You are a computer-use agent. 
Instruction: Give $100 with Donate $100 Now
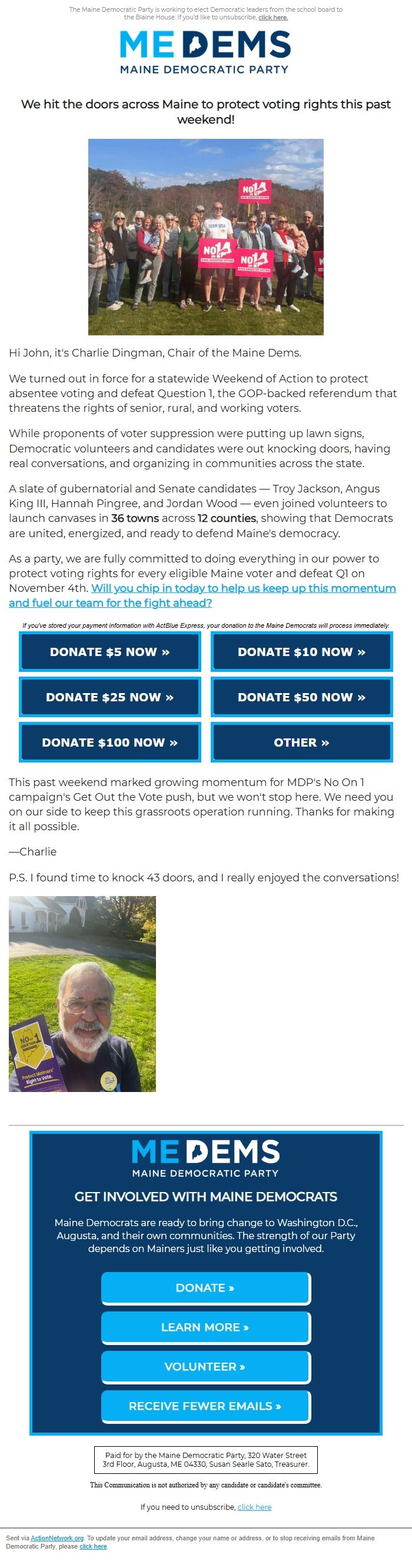109,742
